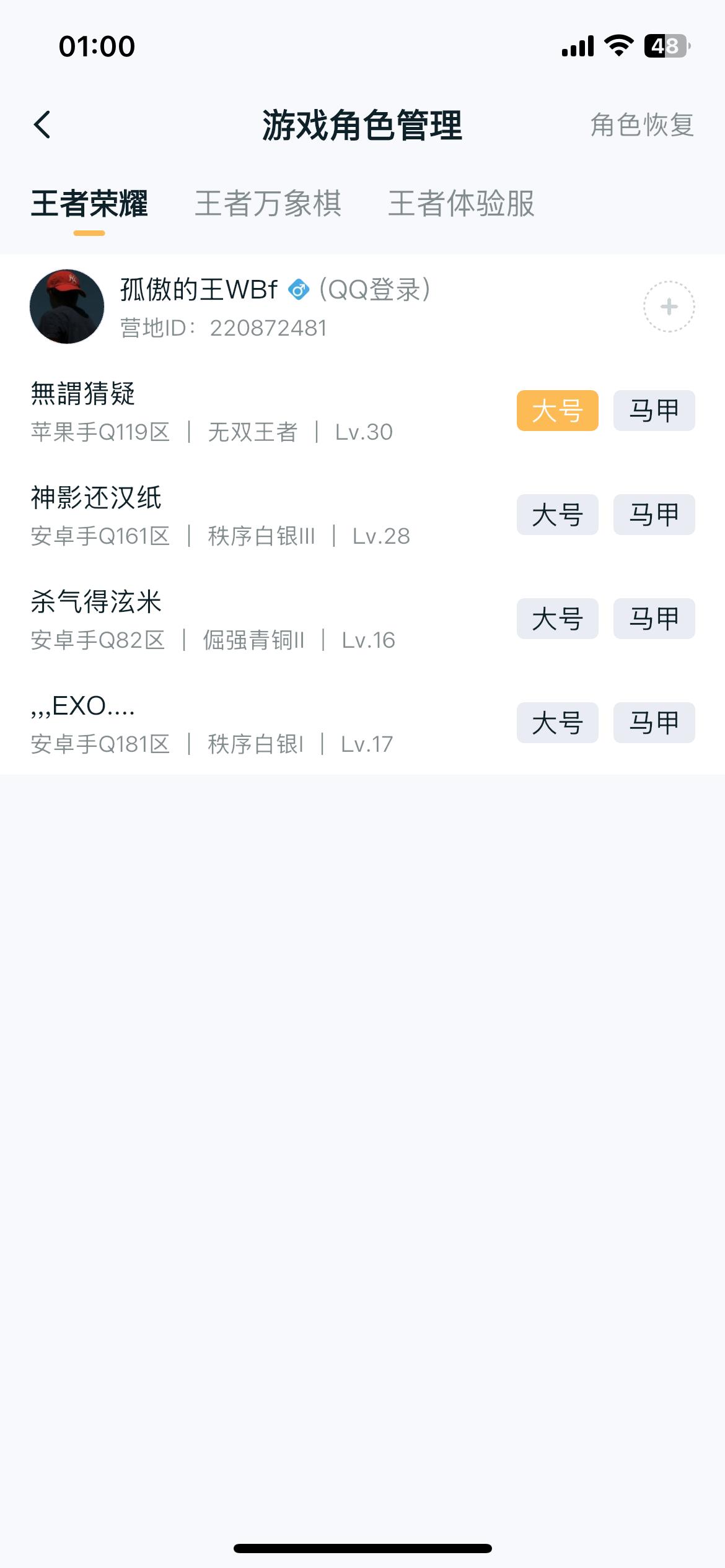Click the battery indicator showing 48
The height and width of the screenshot is (1568, 725).
click(x=664, y=44)
